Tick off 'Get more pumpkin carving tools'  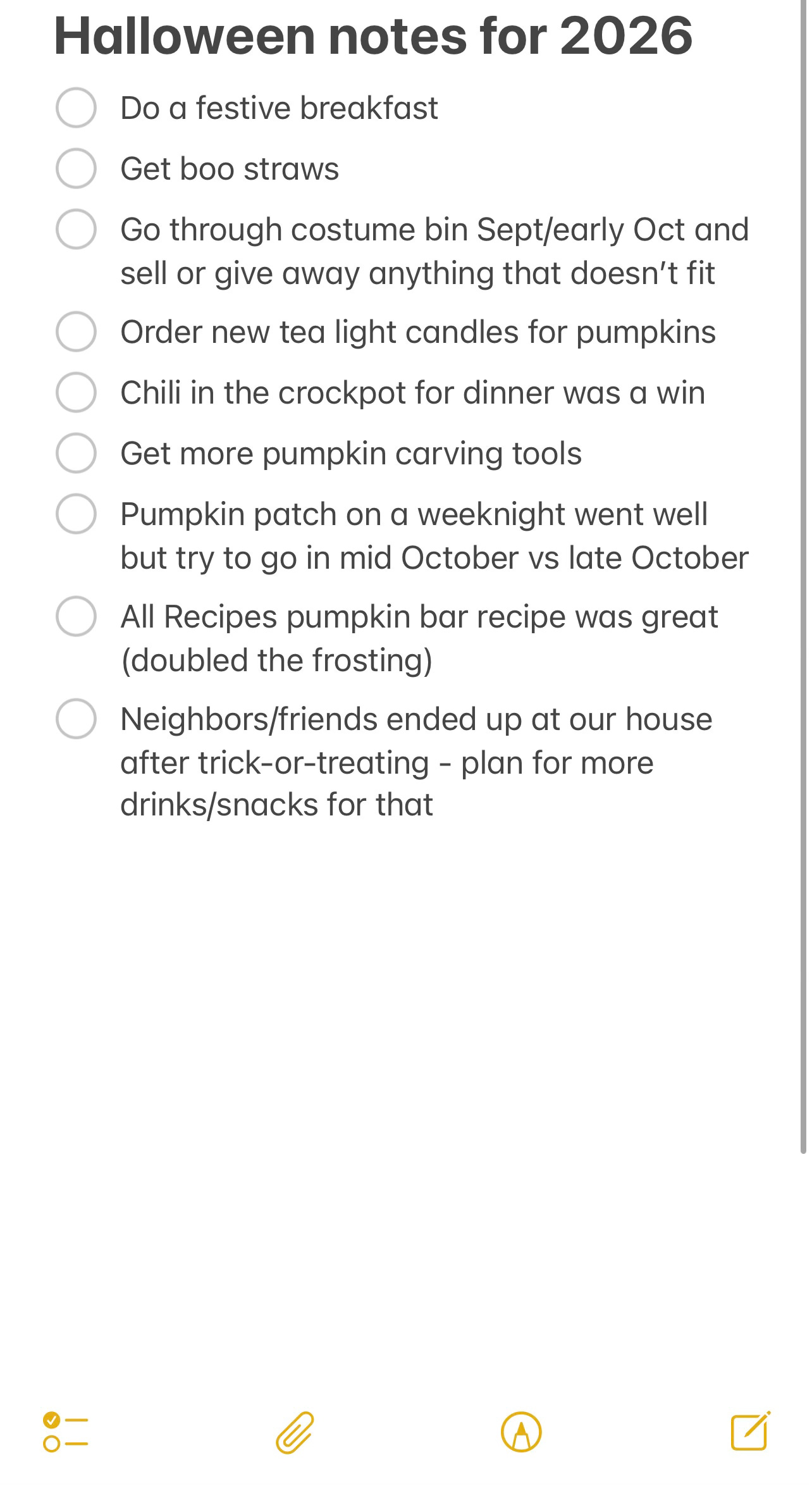click(x=76, y=453)
